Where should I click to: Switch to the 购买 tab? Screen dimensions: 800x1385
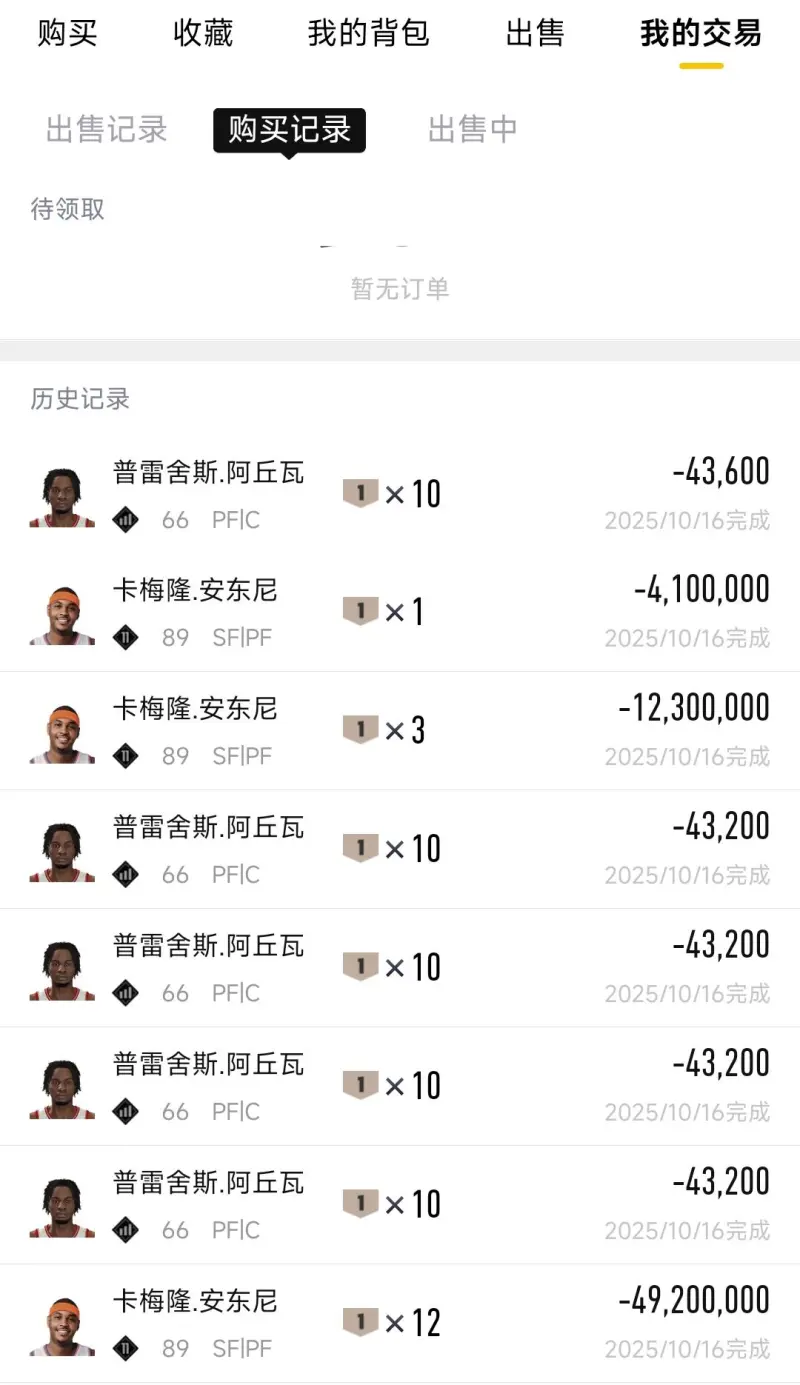(67, 33)
